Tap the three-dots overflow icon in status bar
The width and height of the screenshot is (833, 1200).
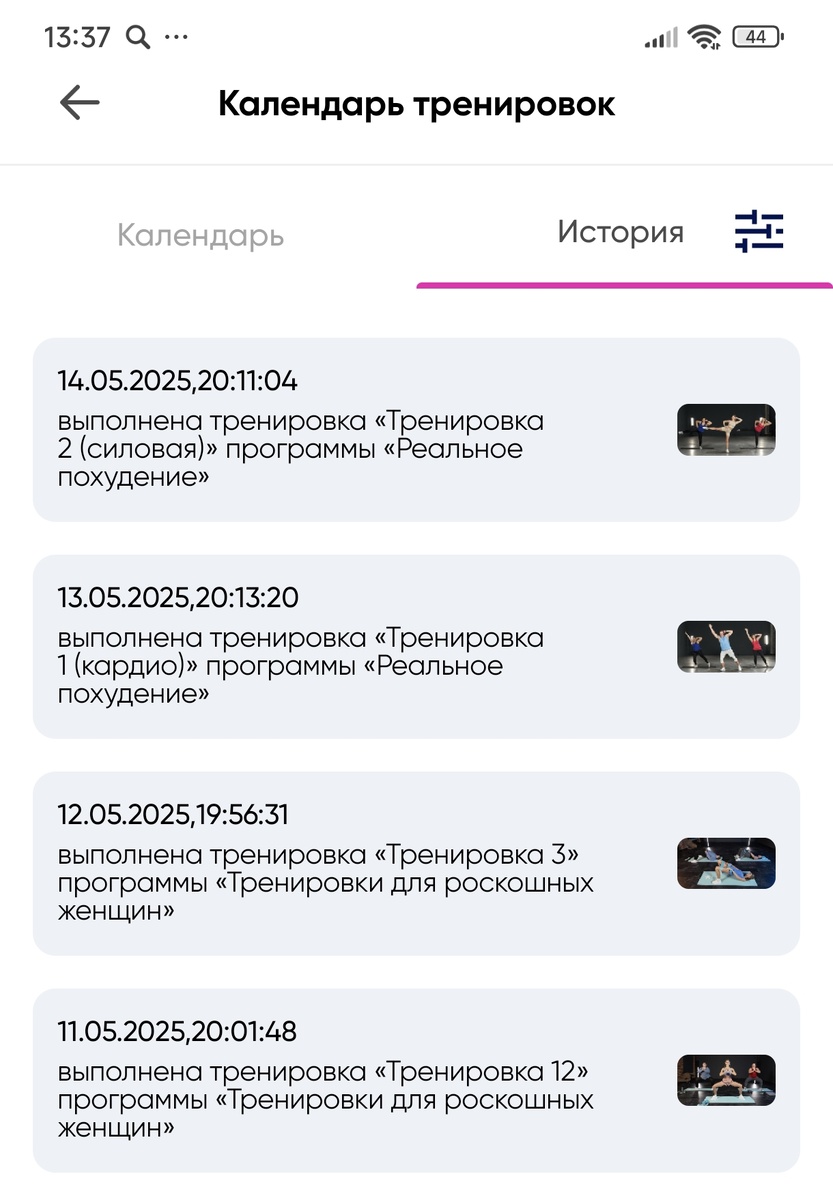click(175, 37)
